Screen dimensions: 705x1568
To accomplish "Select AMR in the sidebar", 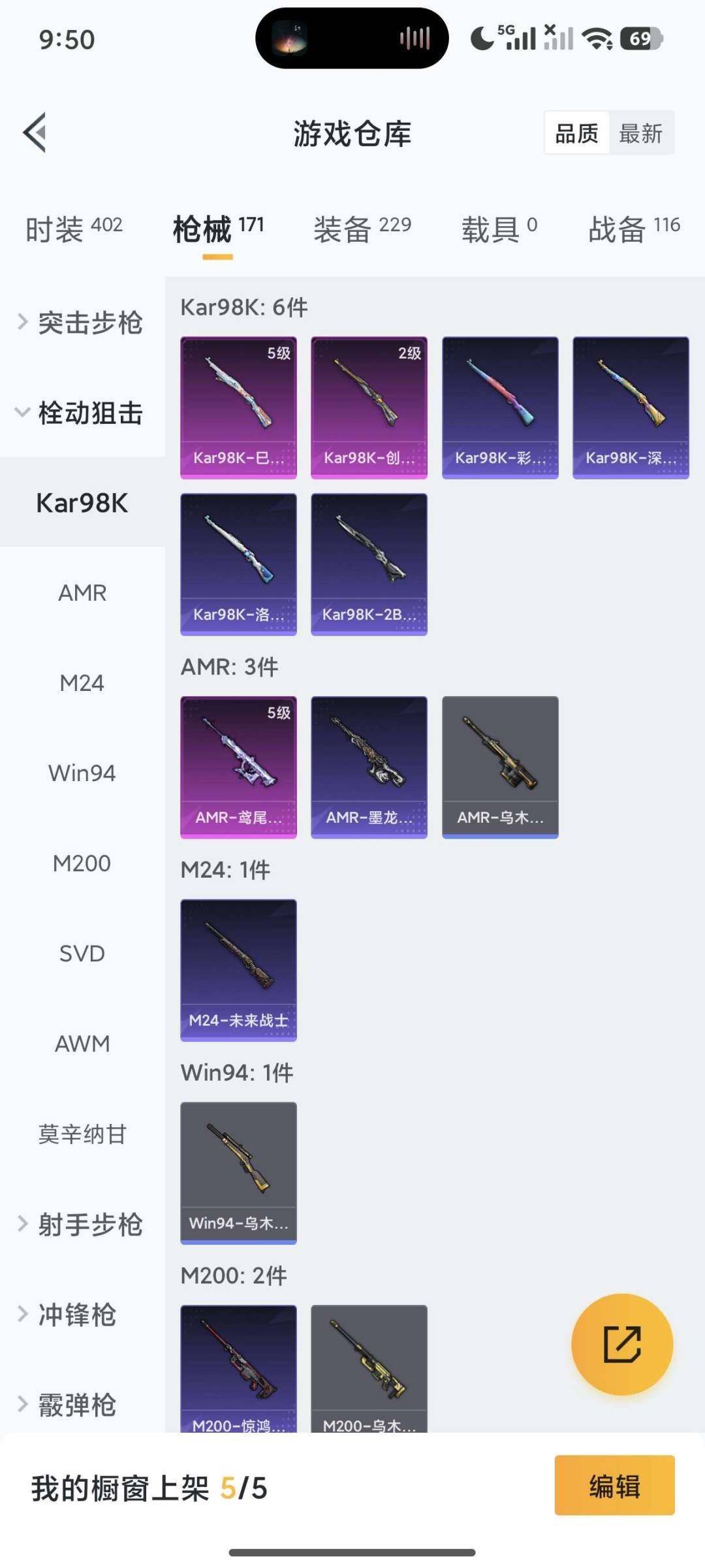I will pos(82,593).
